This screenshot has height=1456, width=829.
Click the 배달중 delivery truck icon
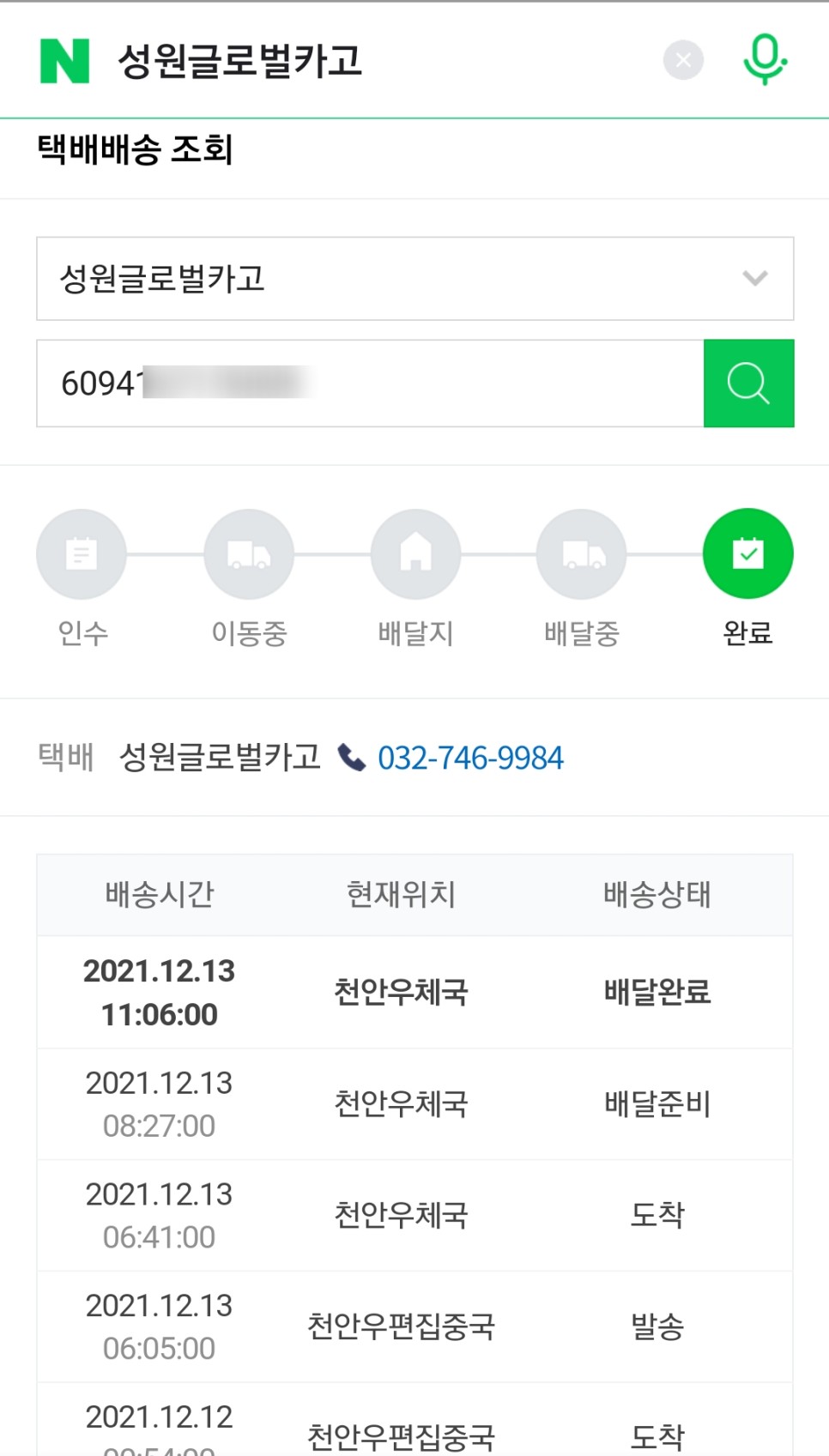[x=582, y=553]
